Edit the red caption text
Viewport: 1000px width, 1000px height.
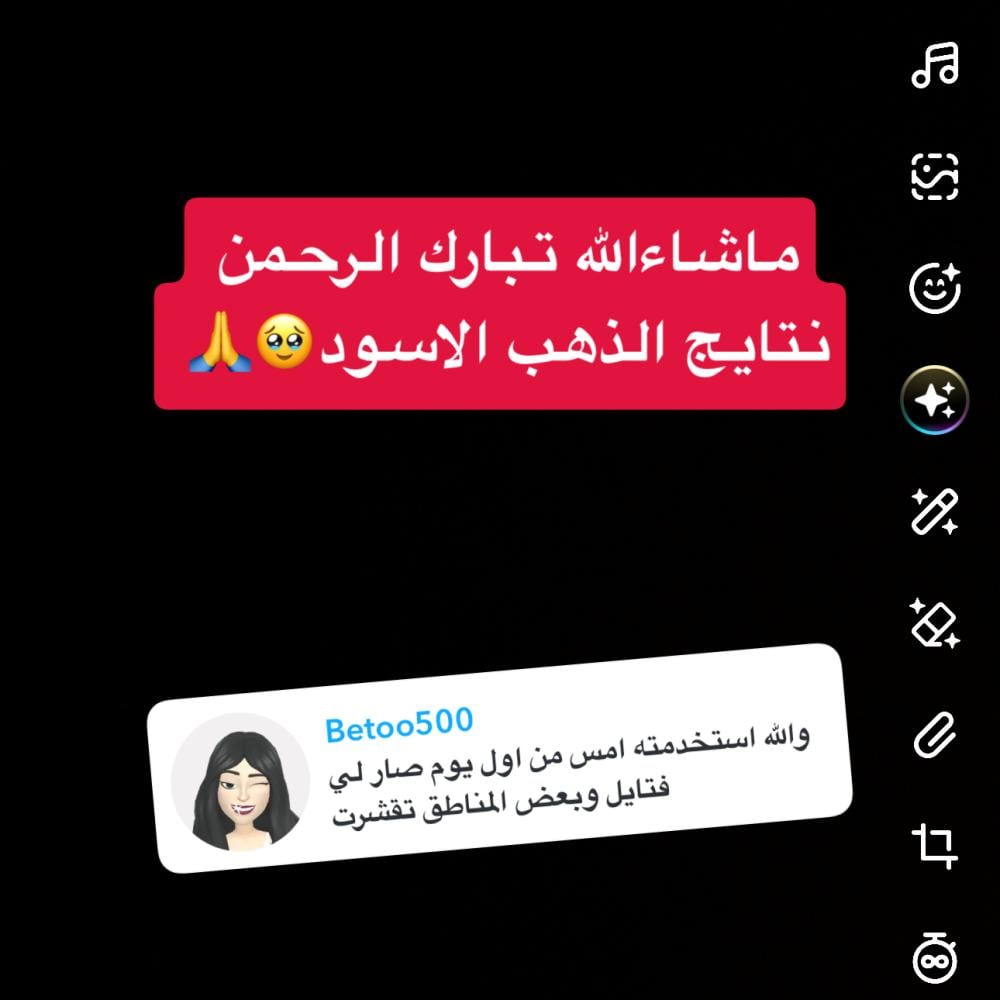(x=500, y=303)
